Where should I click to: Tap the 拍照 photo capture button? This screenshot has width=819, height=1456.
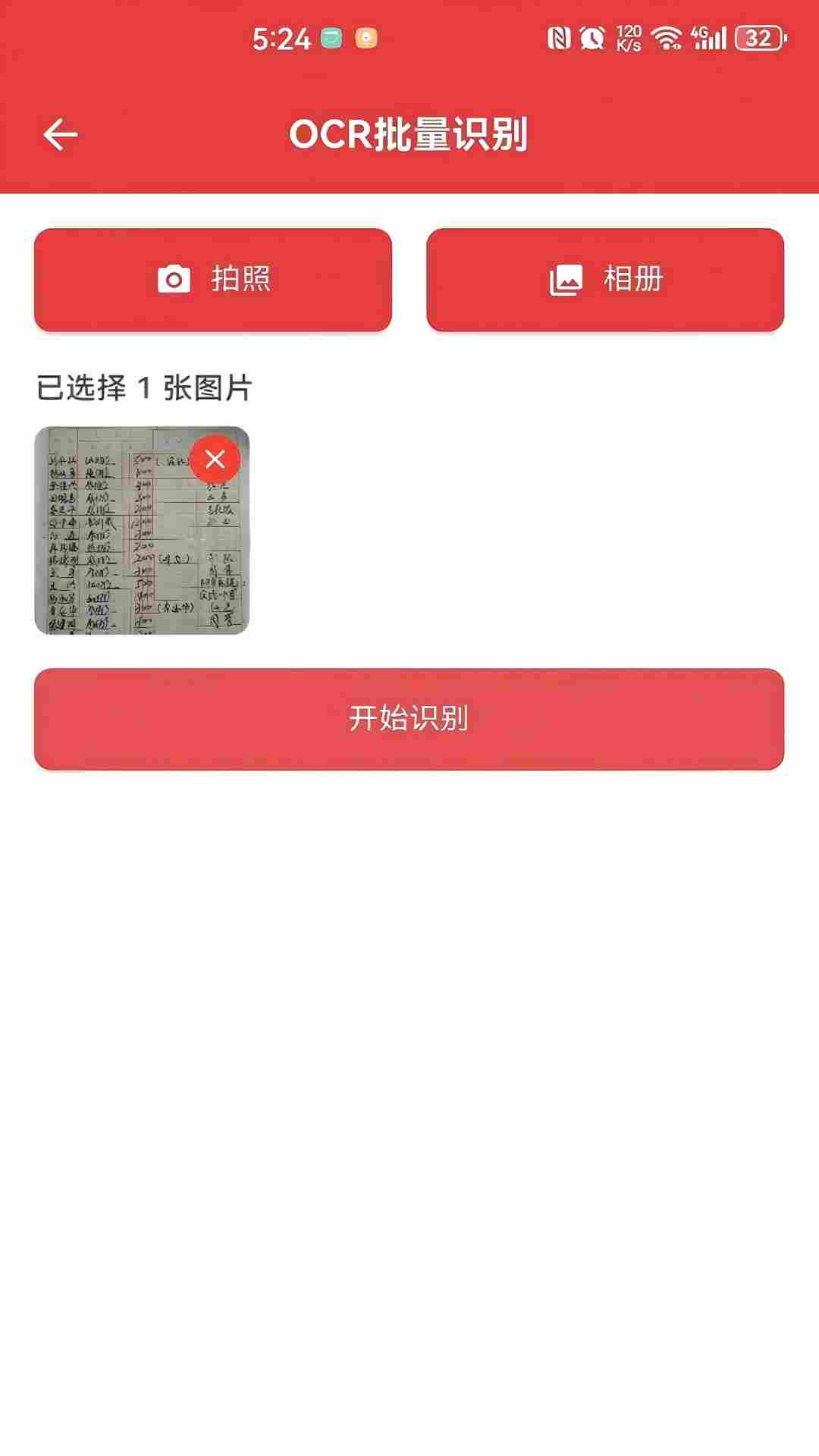coord(215,280)
